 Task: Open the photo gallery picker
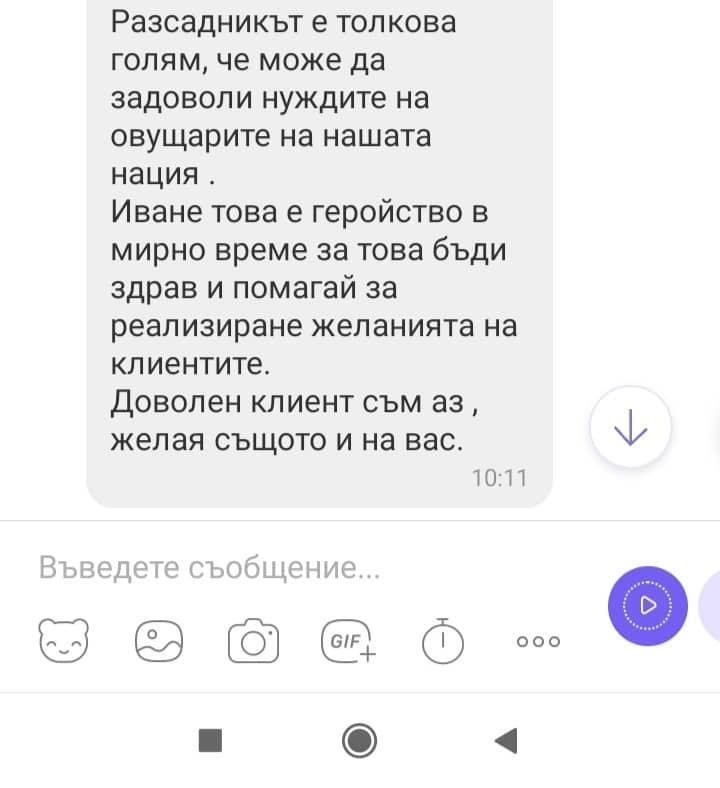click(159, 640)
